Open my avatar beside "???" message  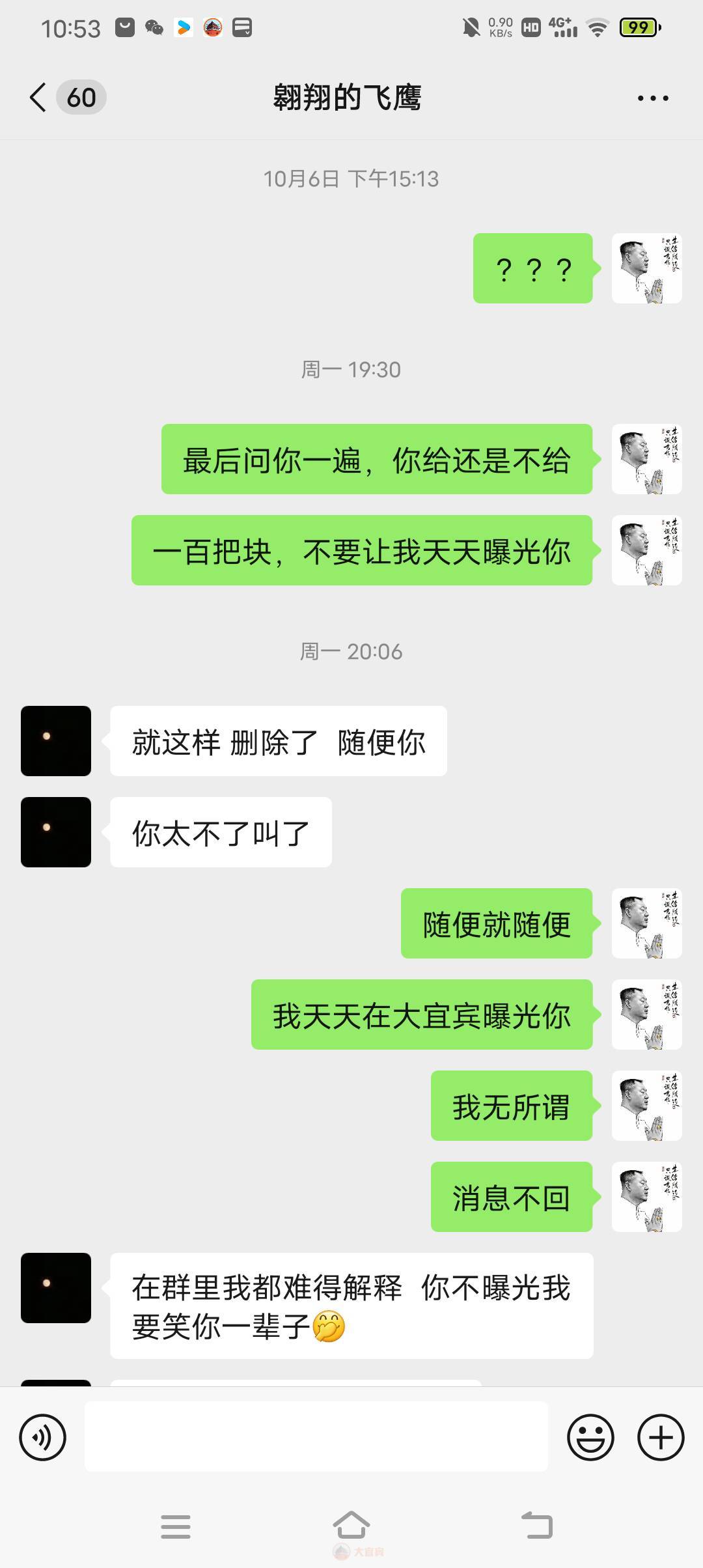[x=646, y=268]
